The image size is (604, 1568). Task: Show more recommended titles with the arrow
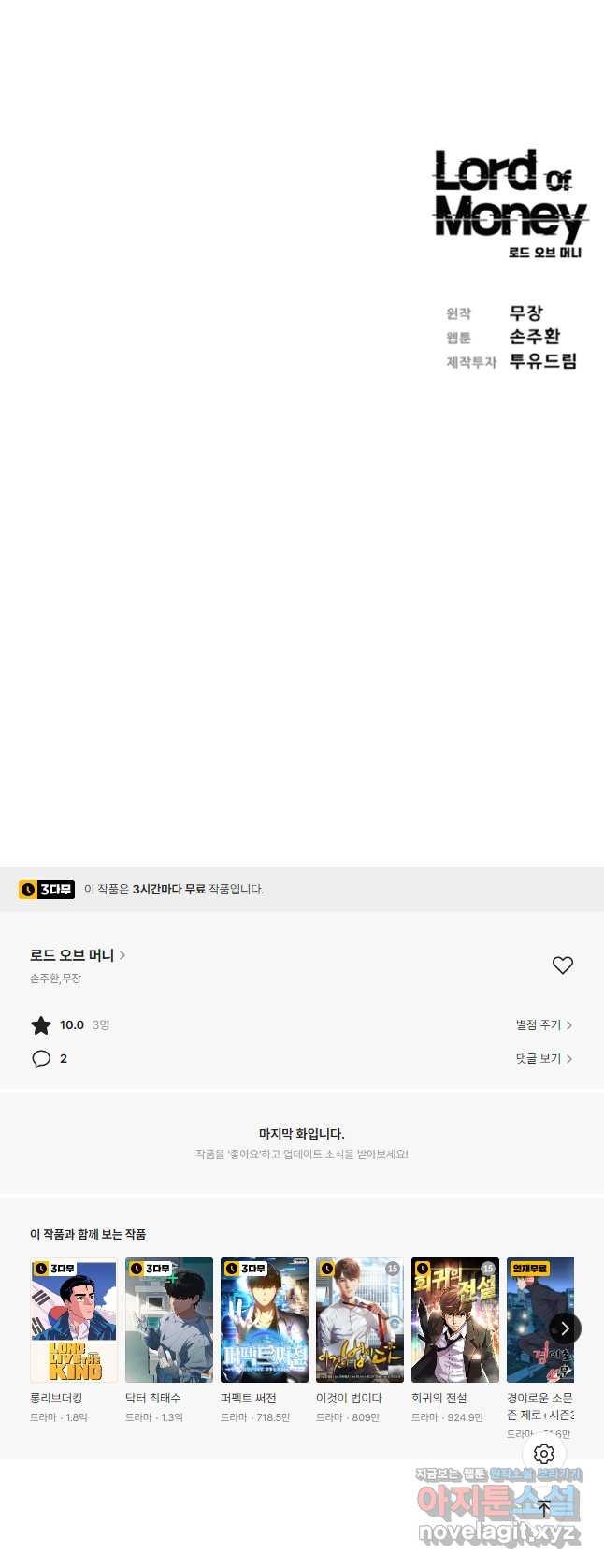[x=565, y=1328]
